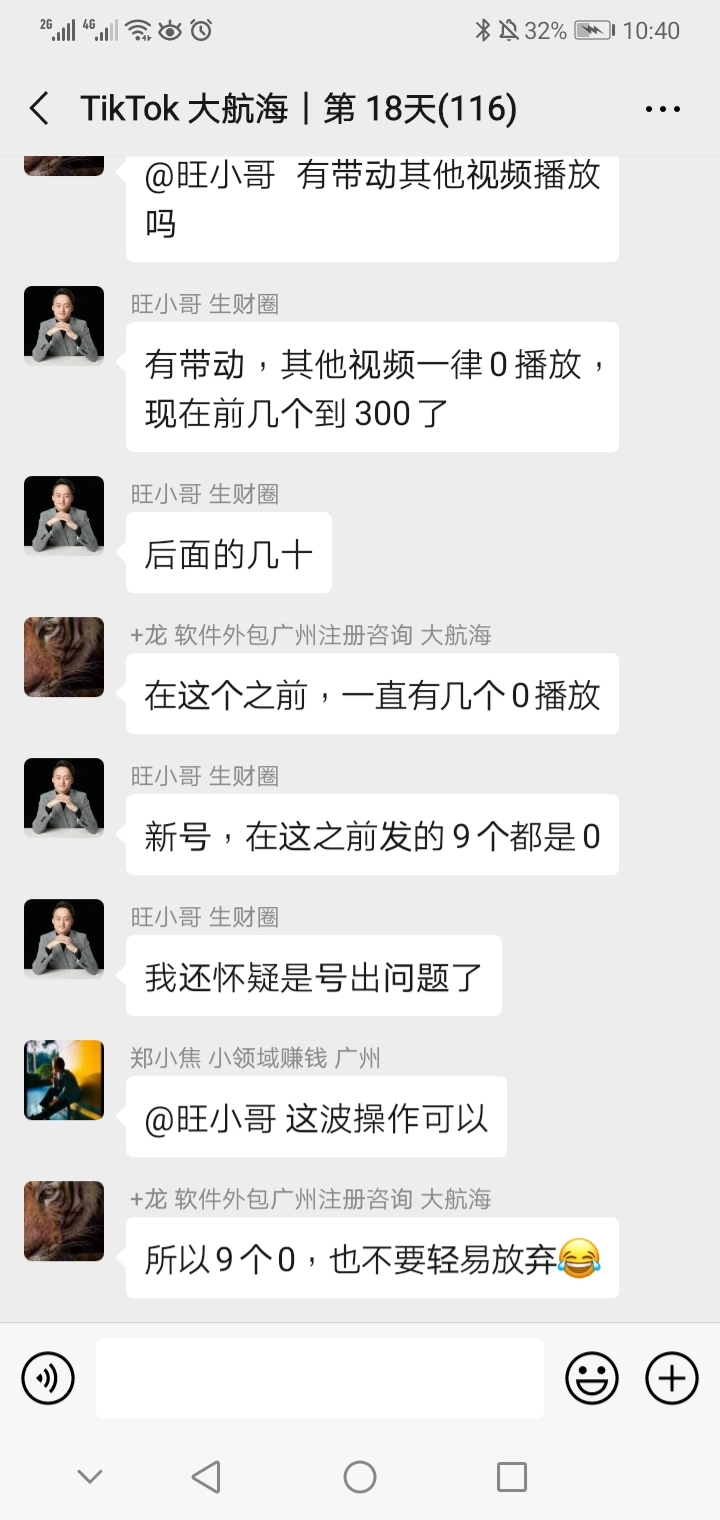Open +龙's avatar beside 所以9个0 message
Screen dimensions: 720x1520
coord(64,1221)
